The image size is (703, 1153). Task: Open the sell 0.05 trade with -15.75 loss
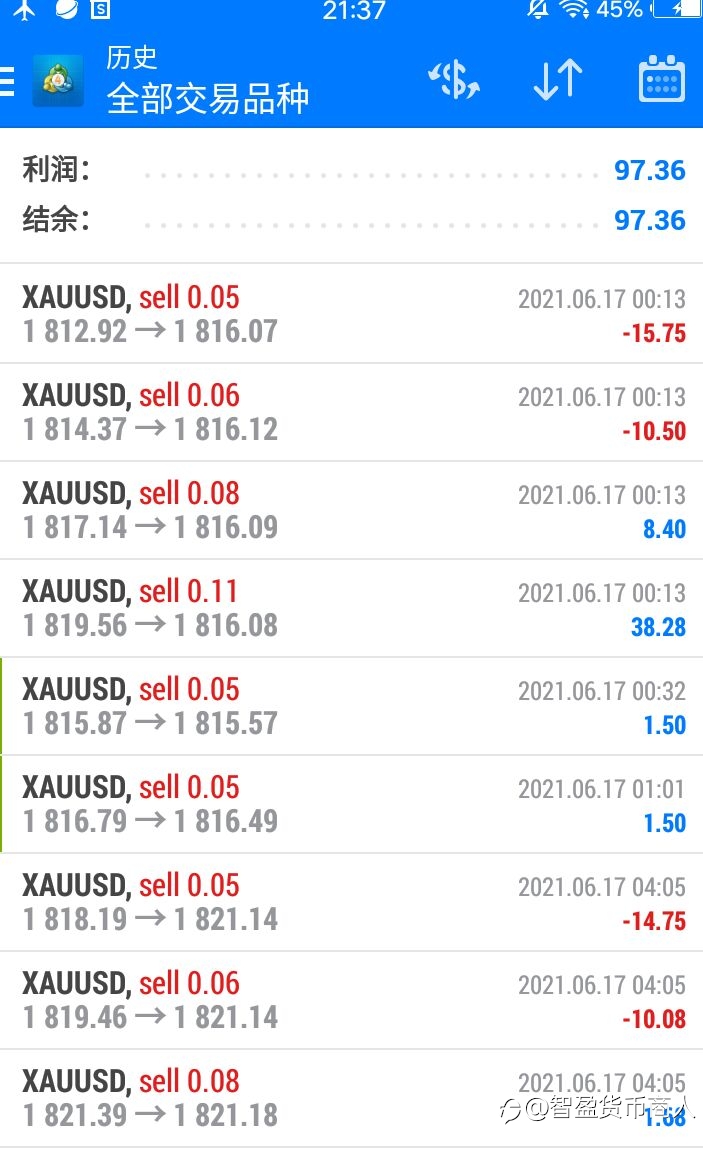coord(352,314)
